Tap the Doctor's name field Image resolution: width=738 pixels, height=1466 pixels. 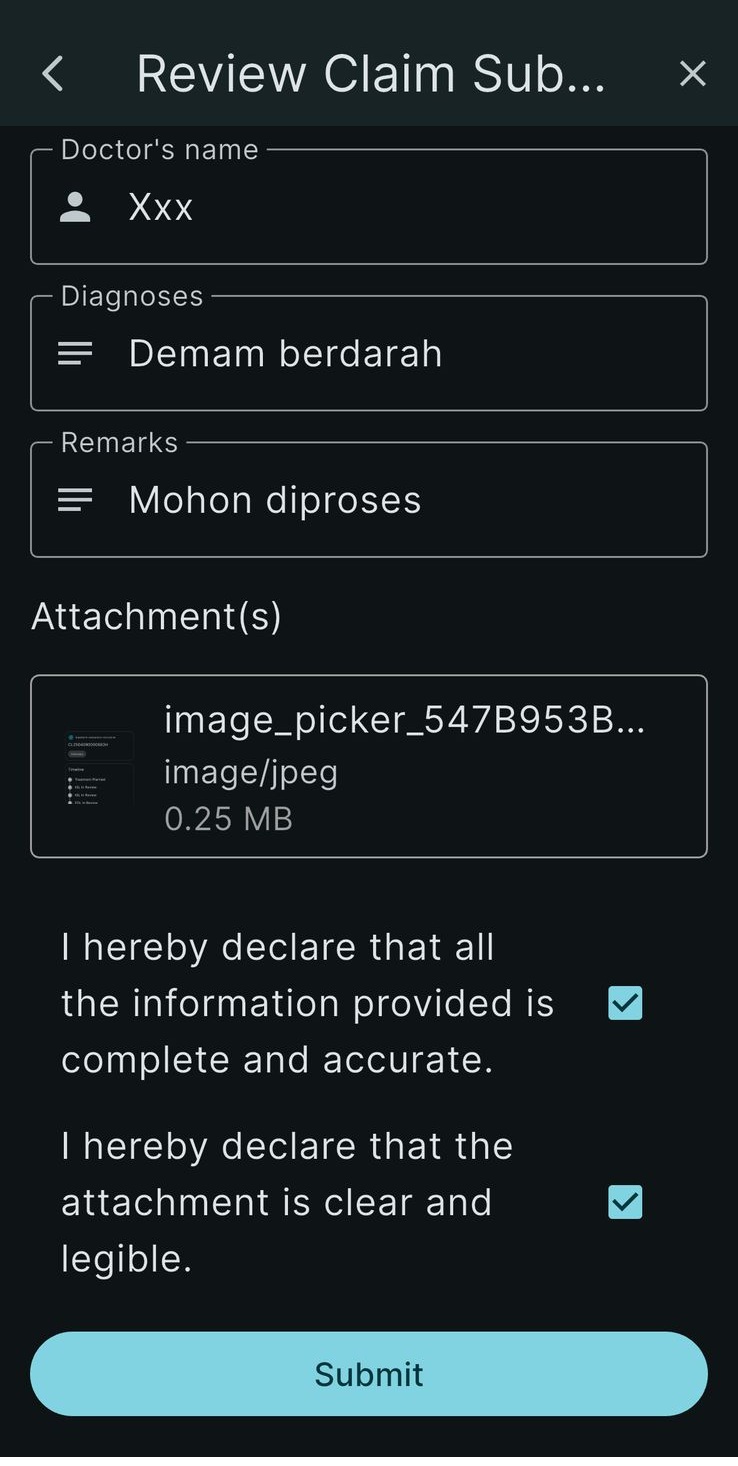coord(368,207)
